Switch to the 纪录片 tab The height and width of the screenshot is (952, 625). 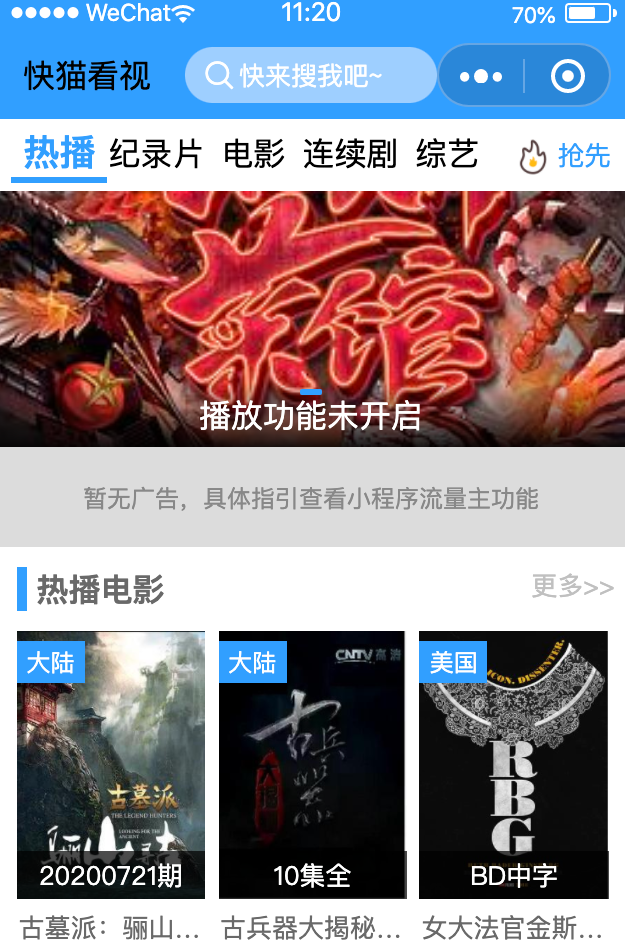pyautogui.click(x=156, y=155)
